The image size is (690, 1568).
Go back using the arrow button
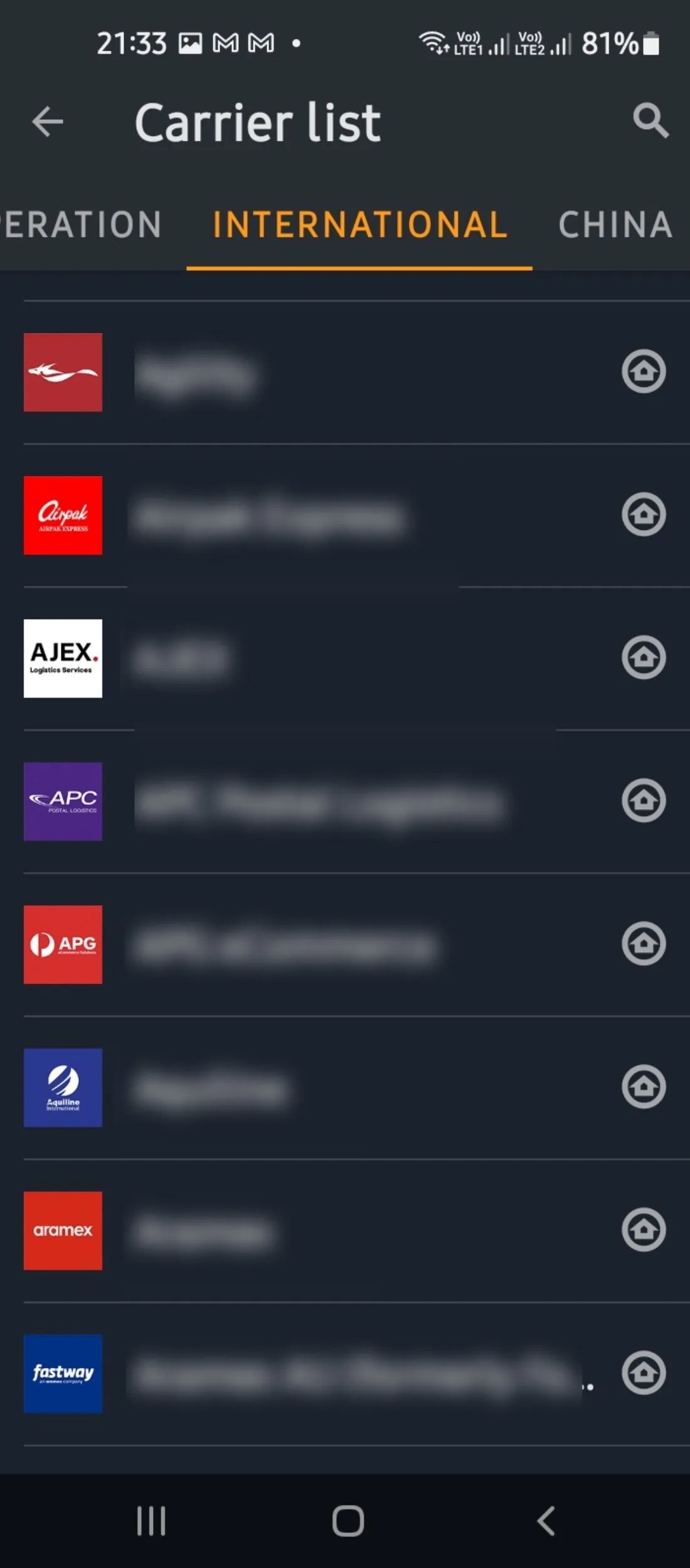(46, 122)
